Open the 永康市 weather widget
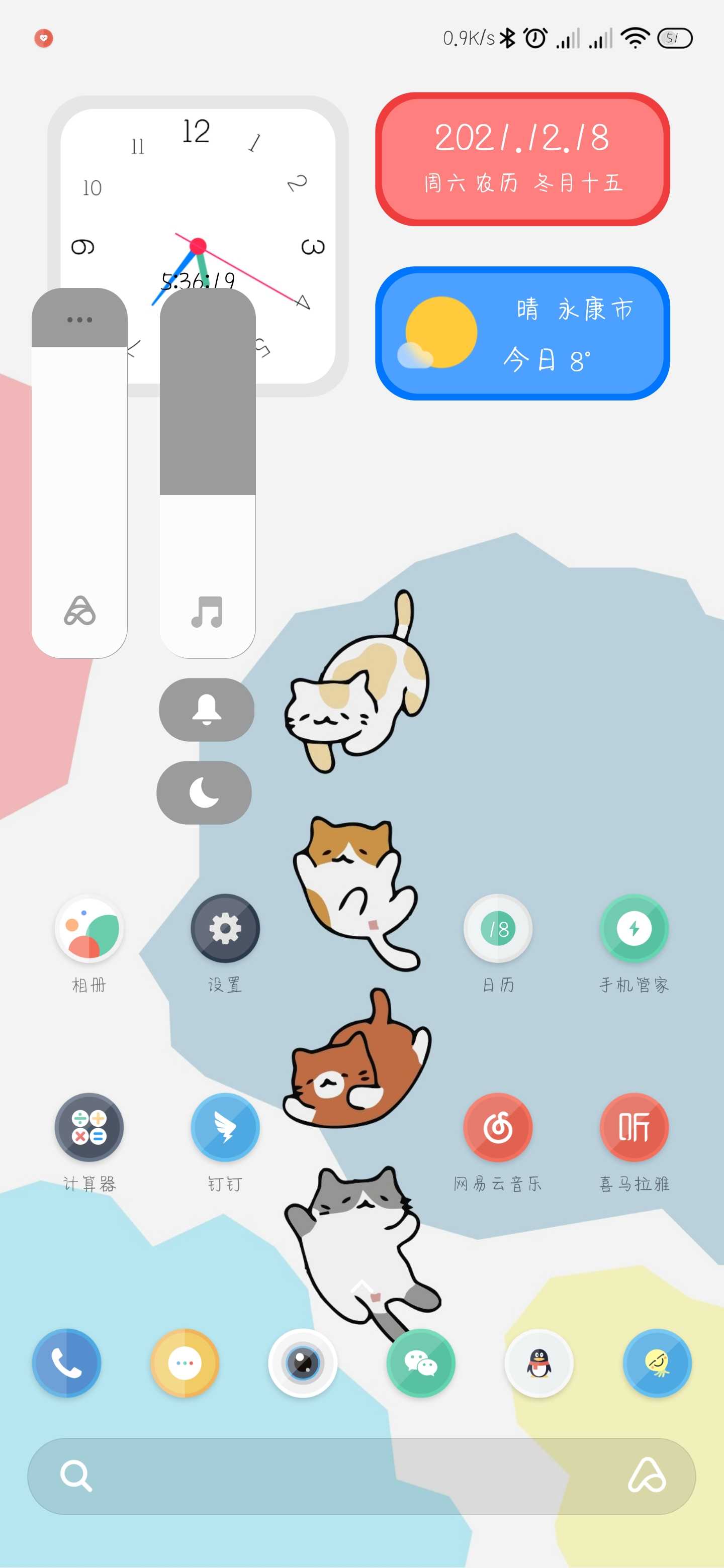 522,333
